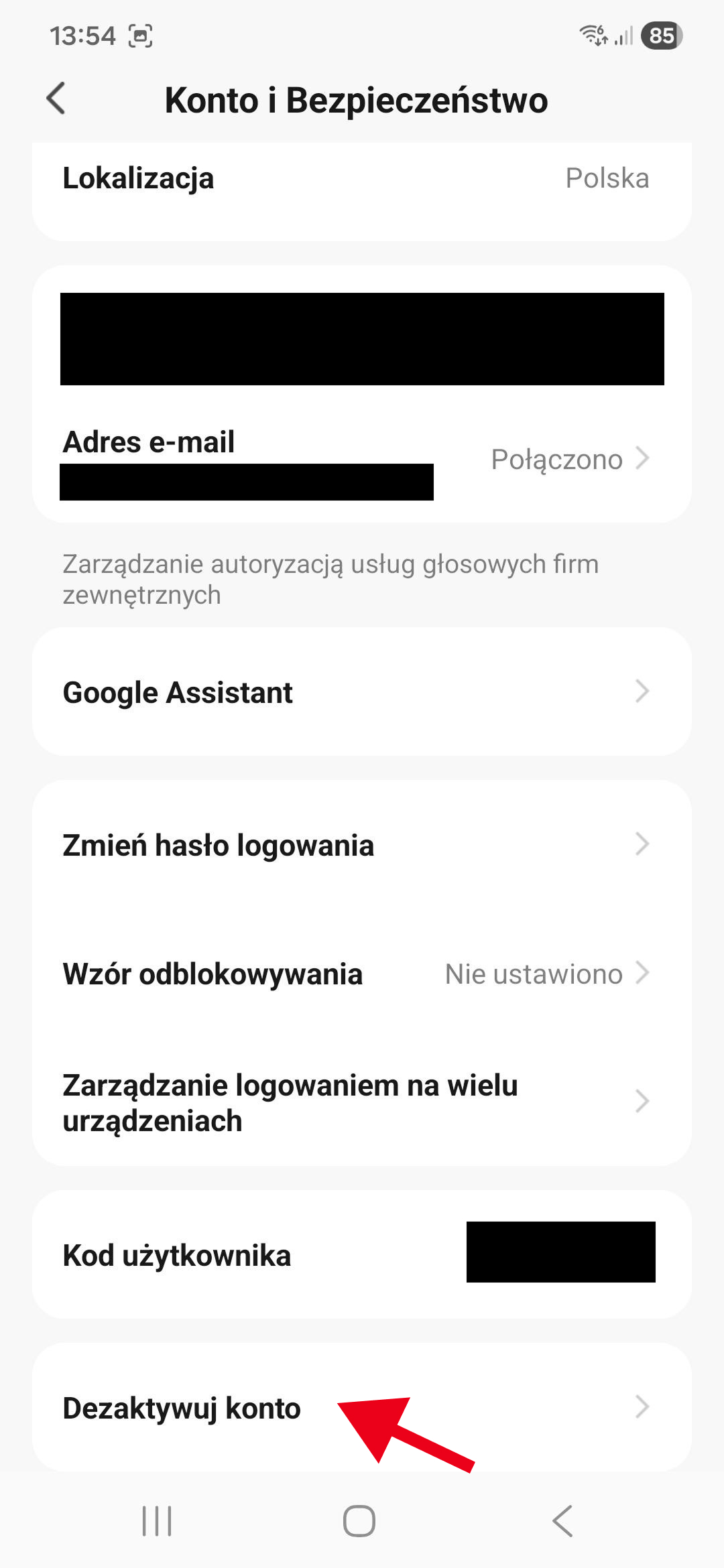Tap the cellular signal bars icon
Image resolution: width=724 pixels, height=1568 pixels.
(x=622, y=36)
